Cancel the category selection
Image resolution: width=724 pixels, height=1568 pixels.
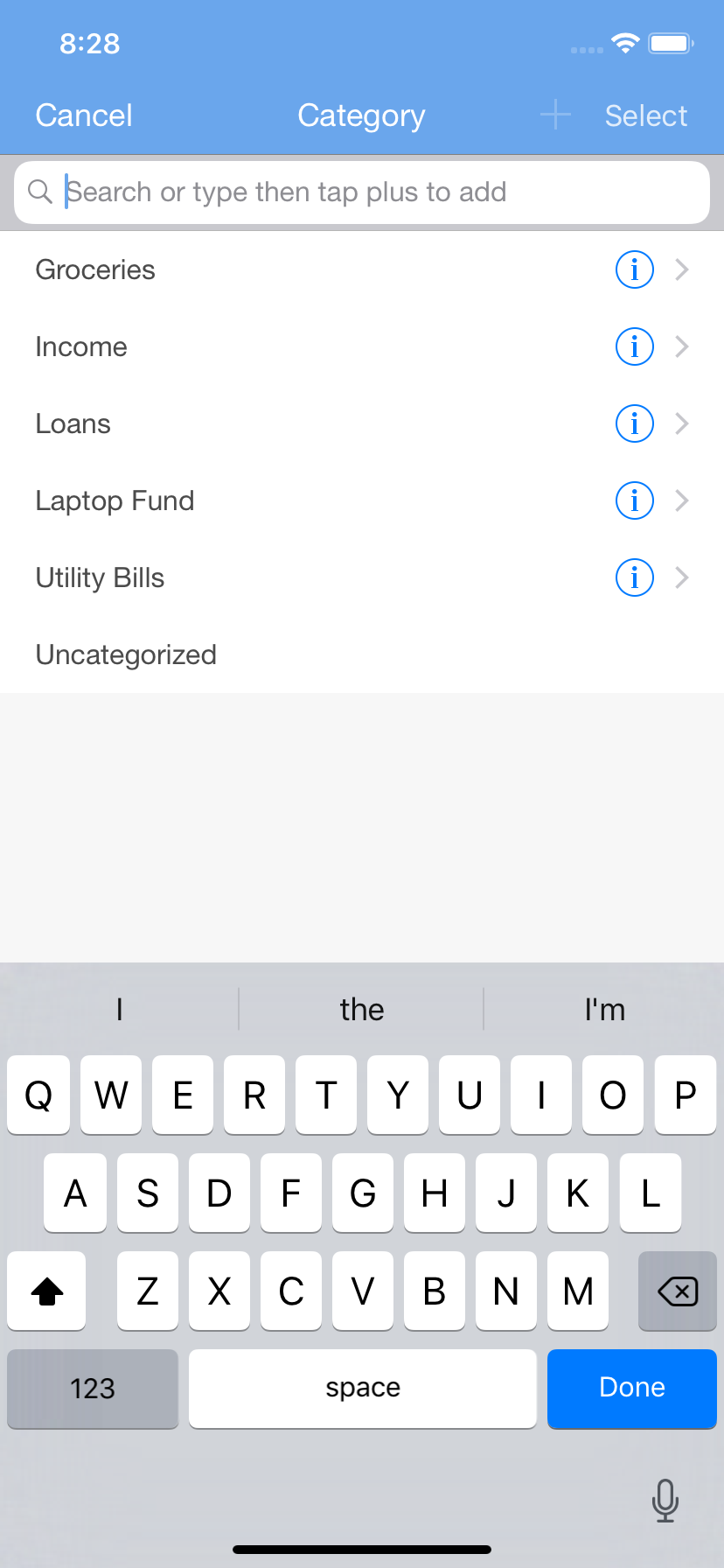coord(84,115)
